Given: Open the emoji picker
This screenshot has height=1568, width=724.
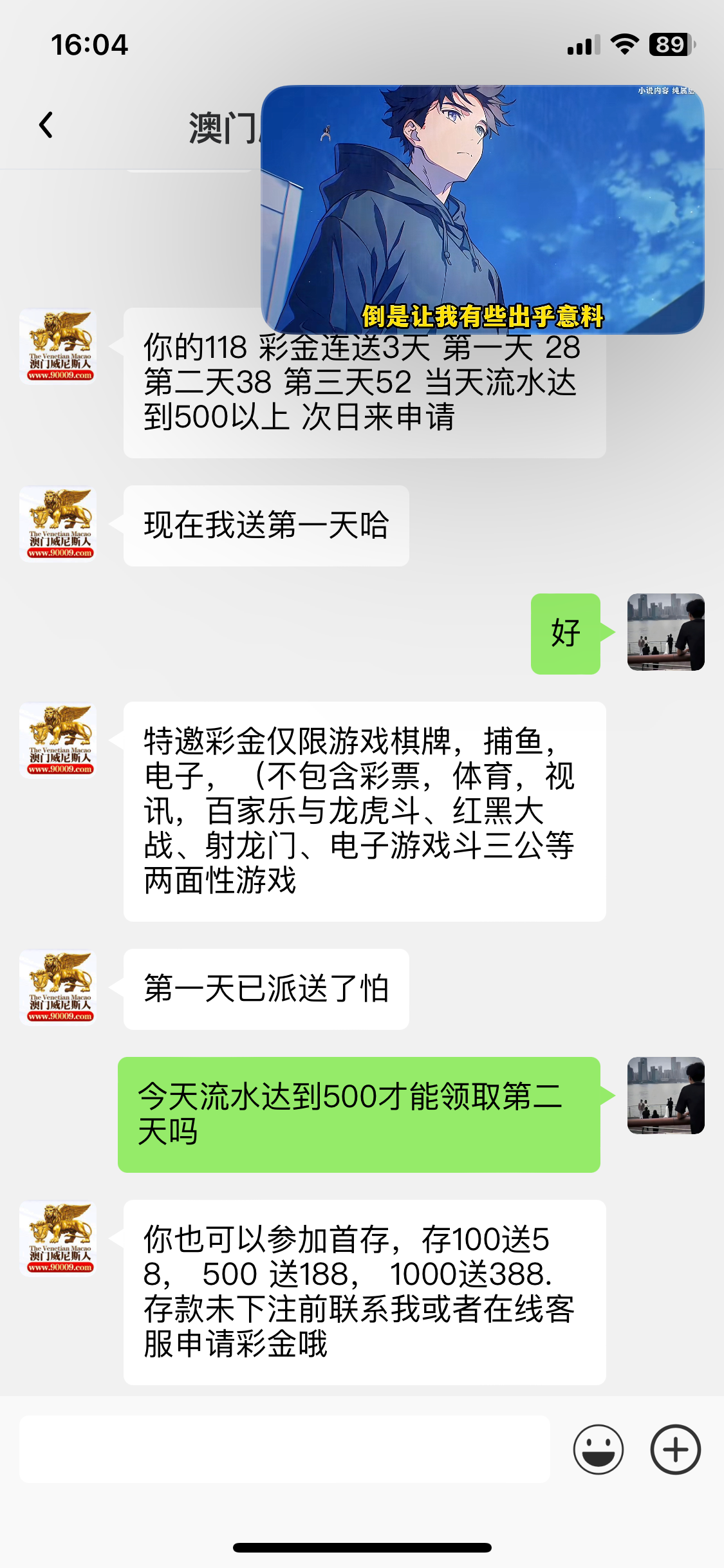Looking at the screenshot, I should click(598, 1450).
